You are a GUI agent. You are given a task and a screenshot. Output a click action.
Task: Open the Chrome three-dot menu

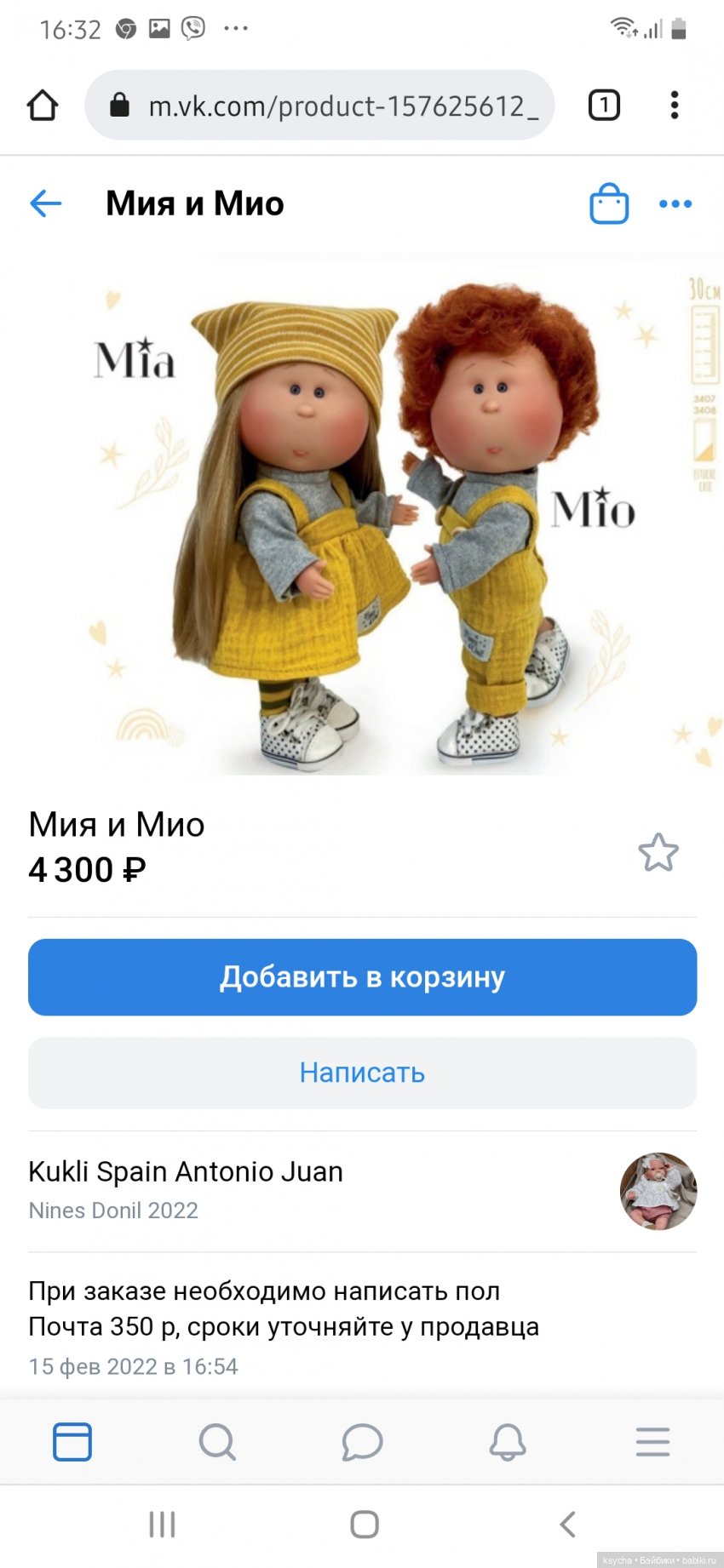(675, 106)
